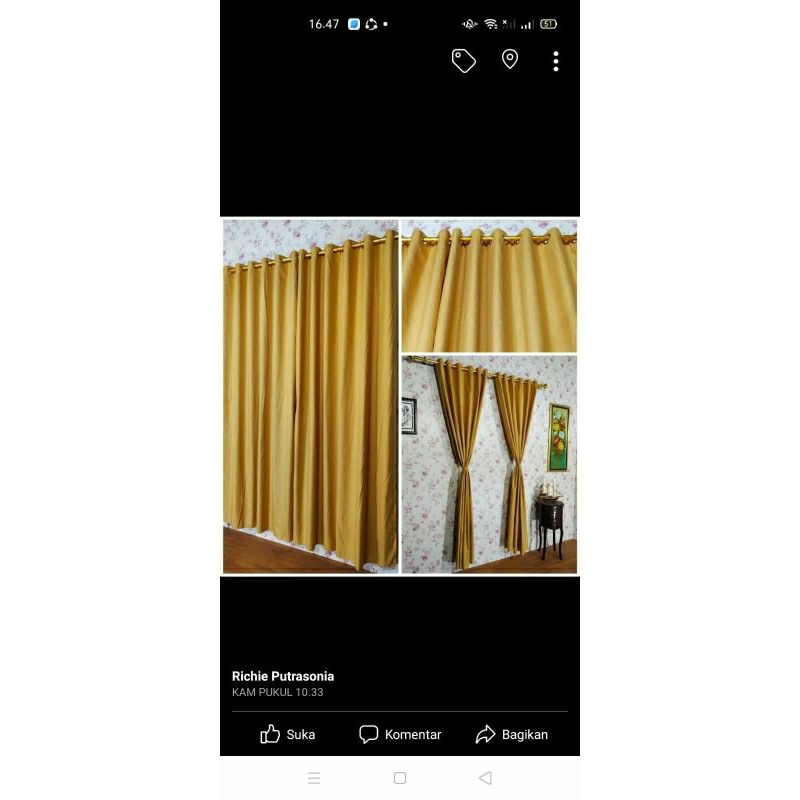
Task: Go to the system home screen
Action: point(400,778)
